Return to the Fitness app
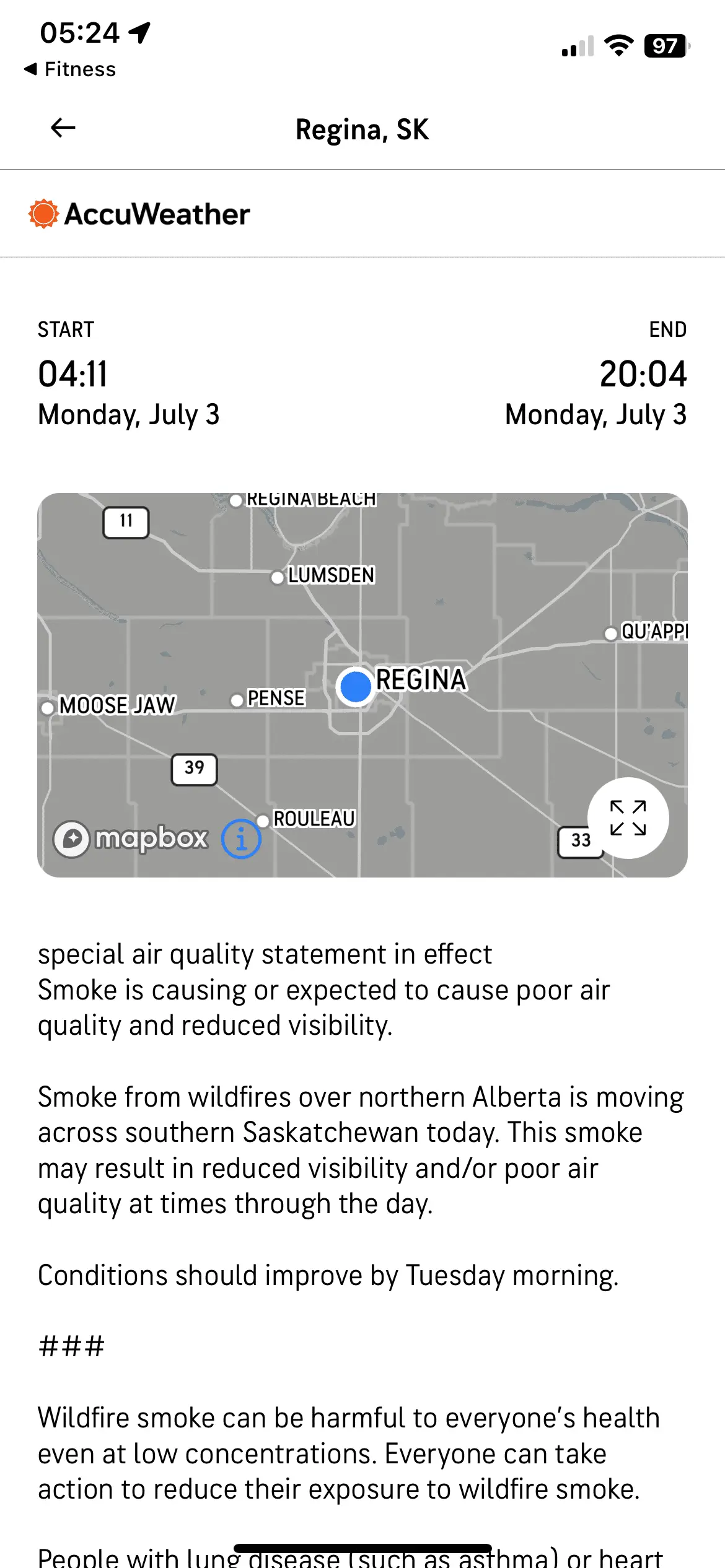This screenshot has height=1568, width=725. coord(70,69)
